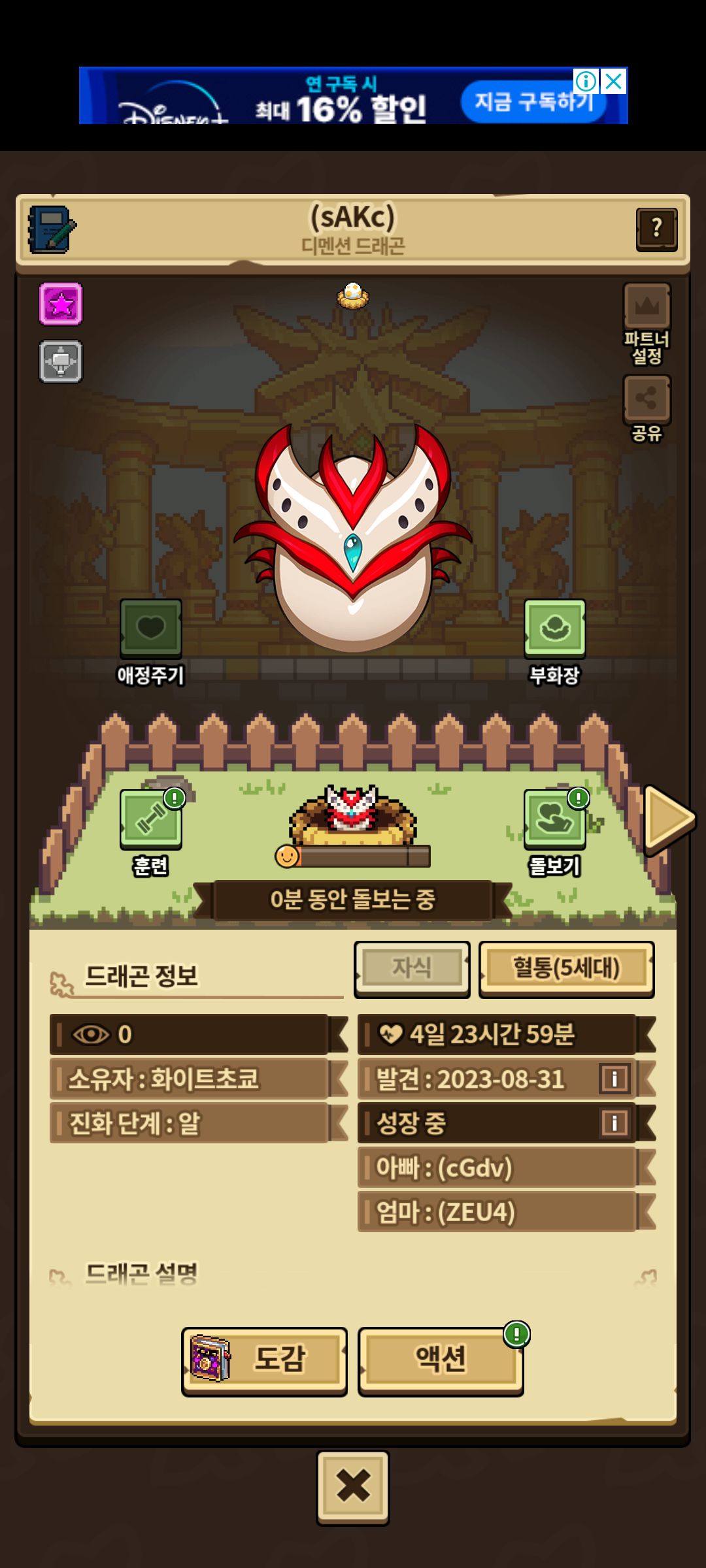
Task: Open the notebook edit icon
Action: [x=52, y=229]
